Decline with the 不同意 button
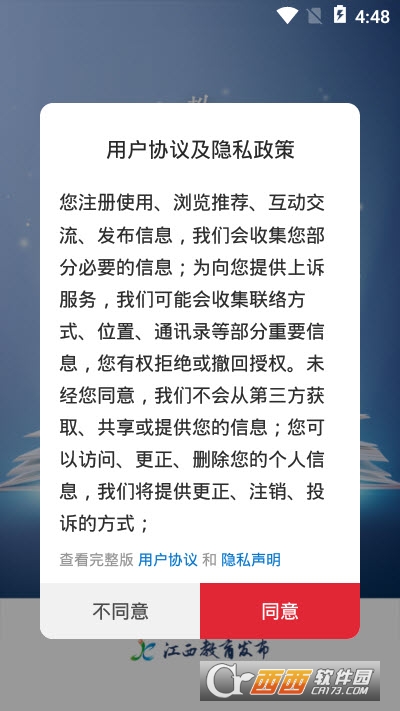This screenshot has width=400, height=711. point(120,611)
